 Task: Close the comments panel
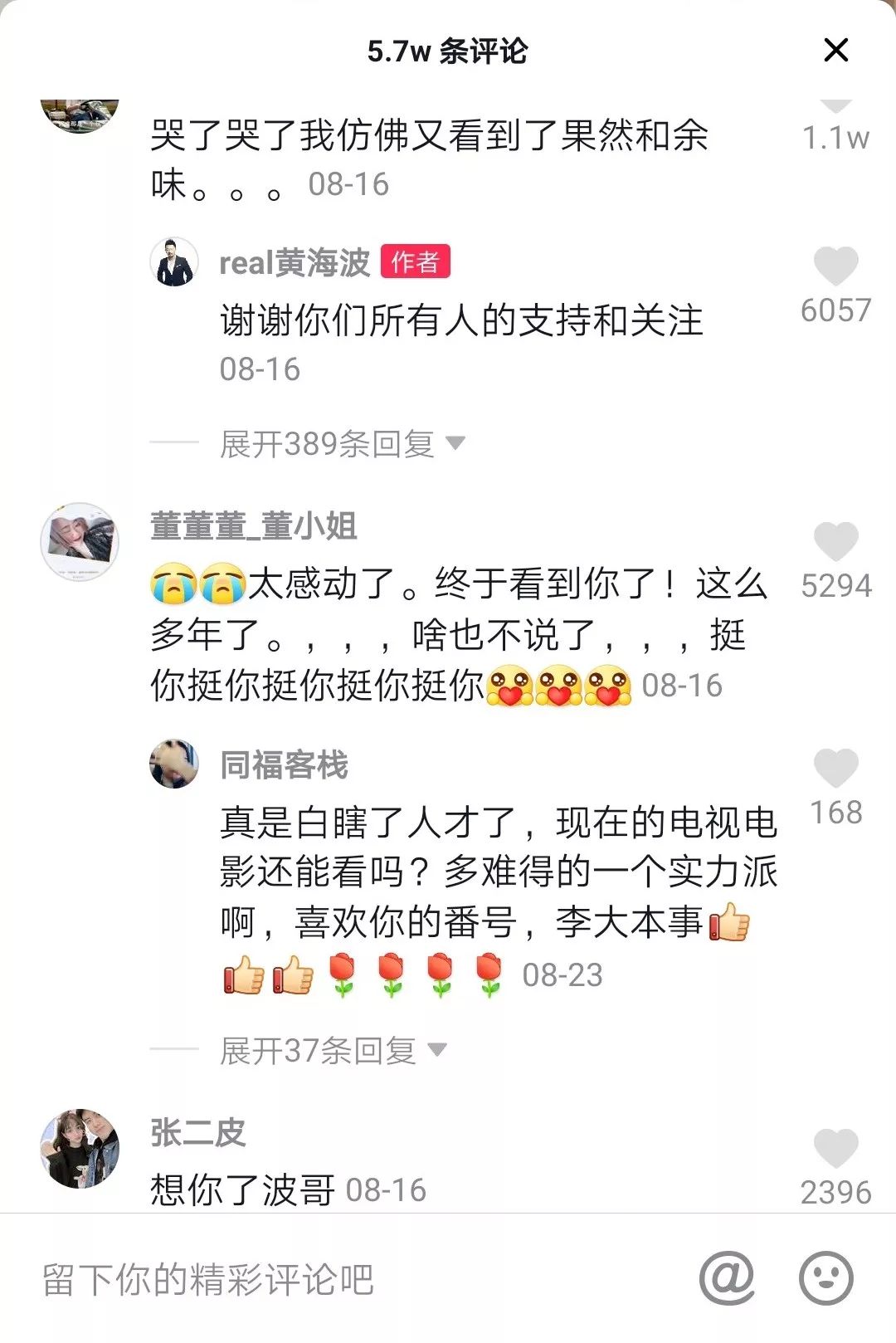click(835, 51)
